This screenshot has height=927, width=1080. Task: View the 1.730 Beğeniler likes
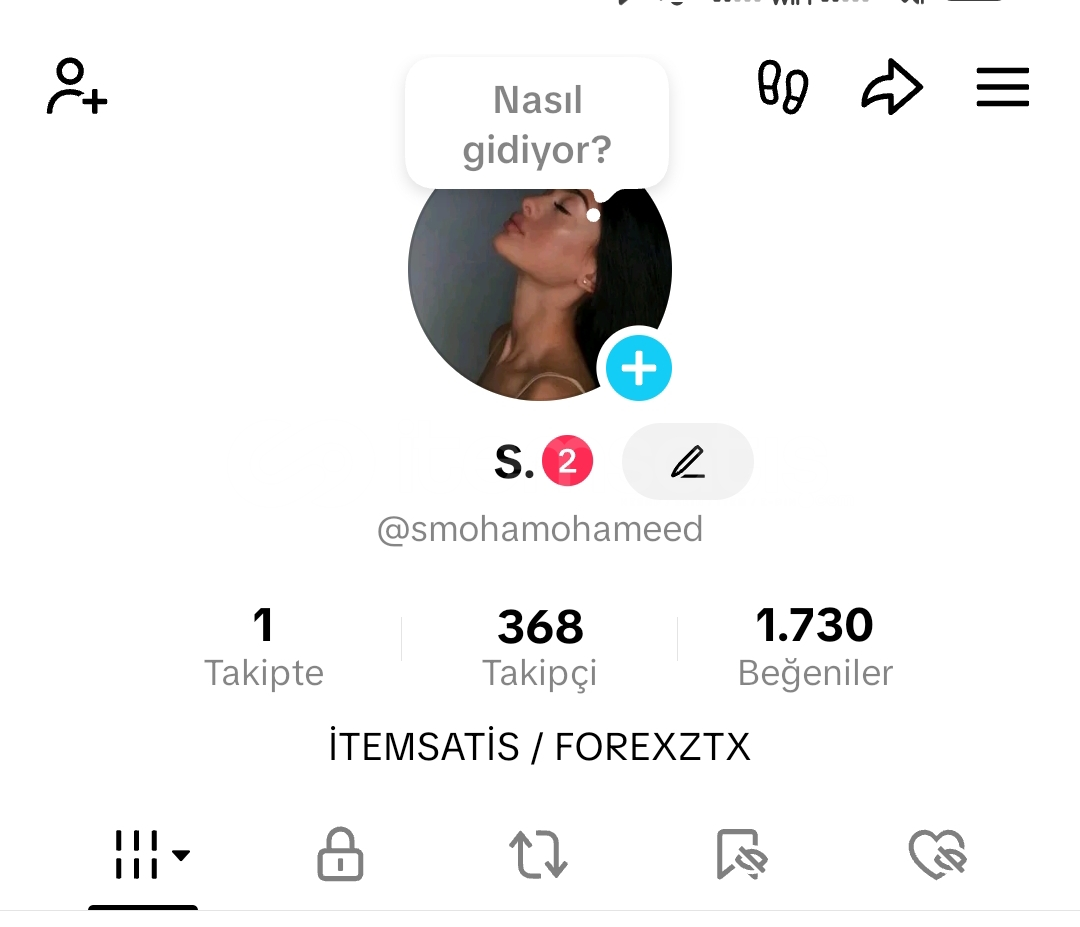click(815, 647)
